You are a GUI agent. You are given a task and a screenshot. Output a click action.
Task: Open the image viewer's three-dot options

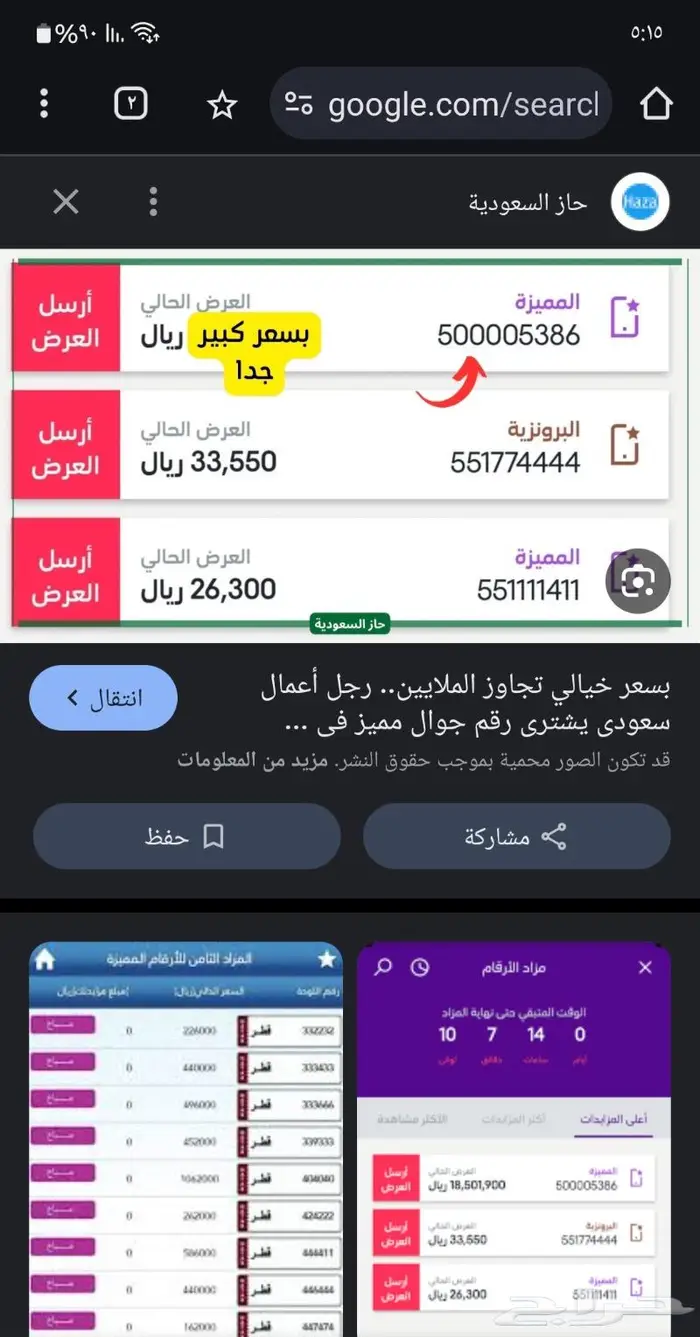[x=153, y=203]
